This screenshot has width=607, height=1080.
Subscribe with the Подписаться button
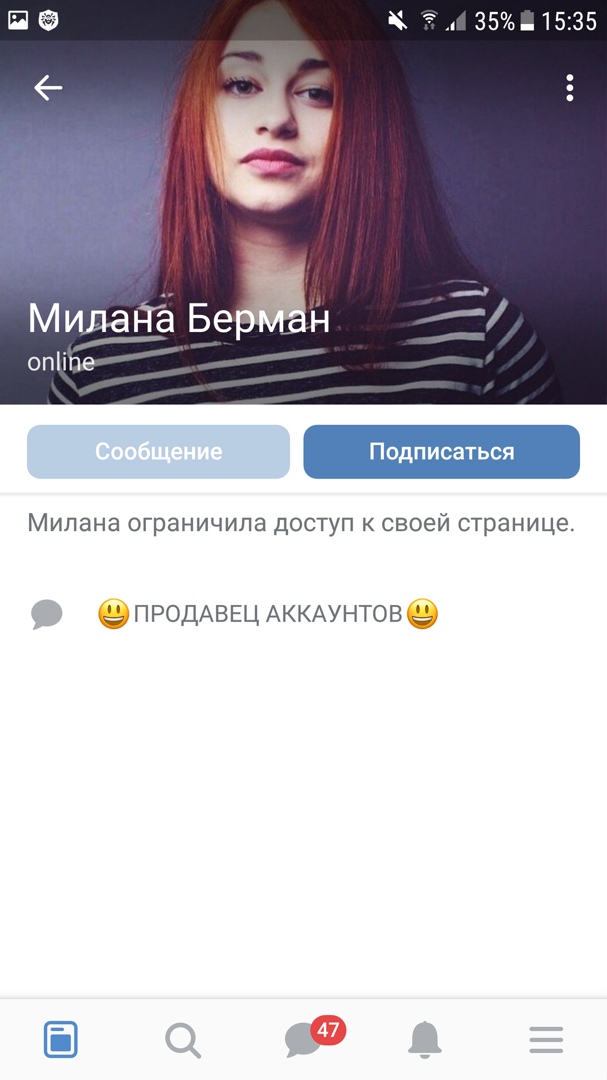[x=441, y=452]
